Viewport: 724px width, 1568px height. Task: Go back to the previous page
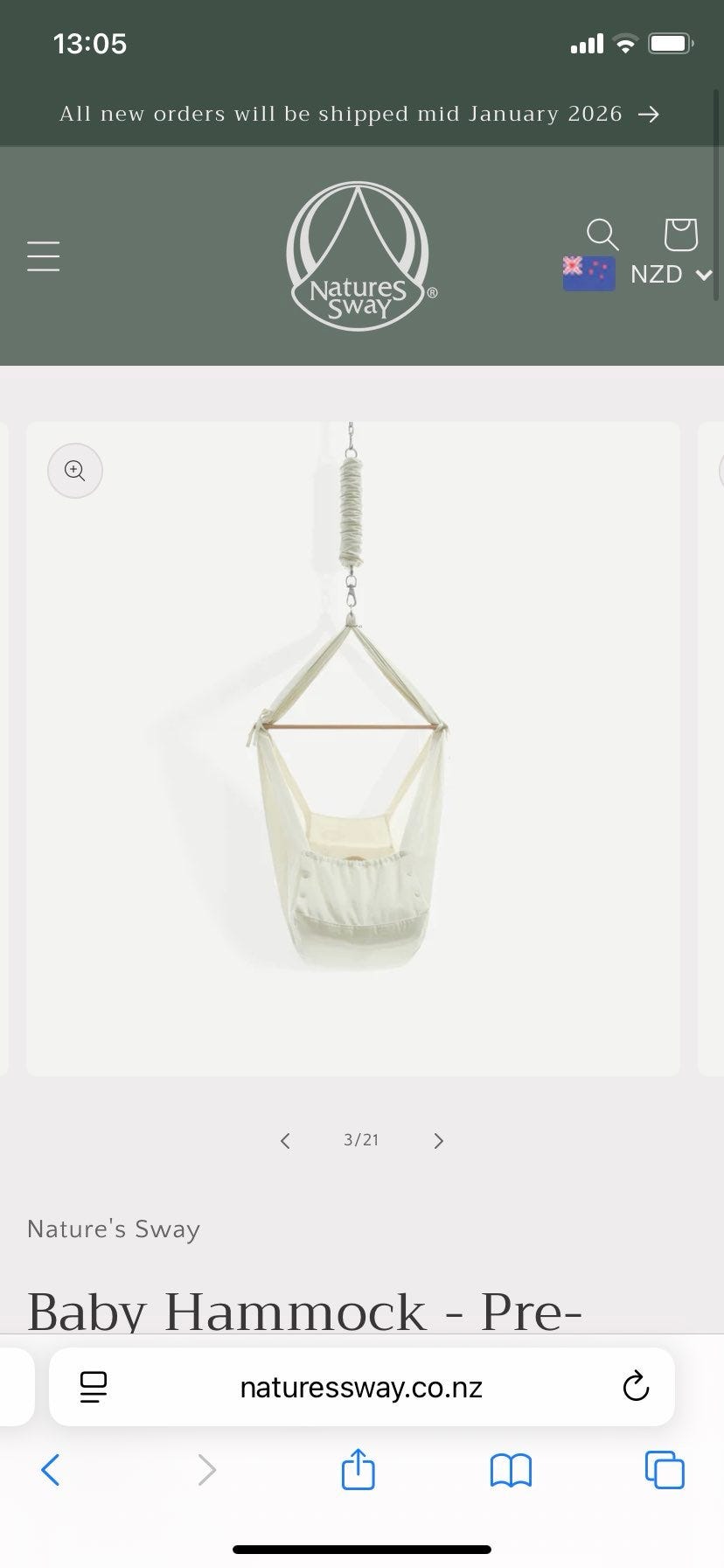click(51, 1470)
